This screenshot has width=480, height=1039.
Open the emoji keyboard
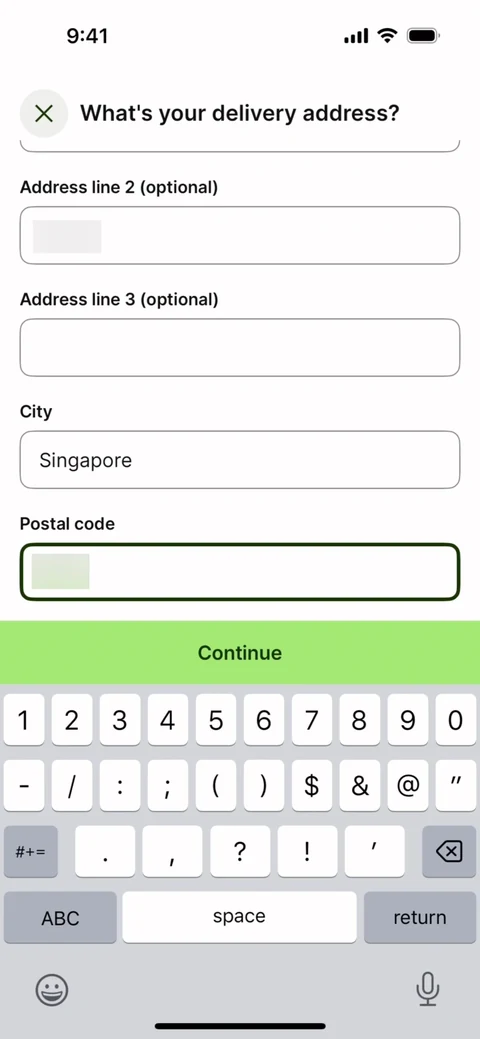click(x=51, y=991)
